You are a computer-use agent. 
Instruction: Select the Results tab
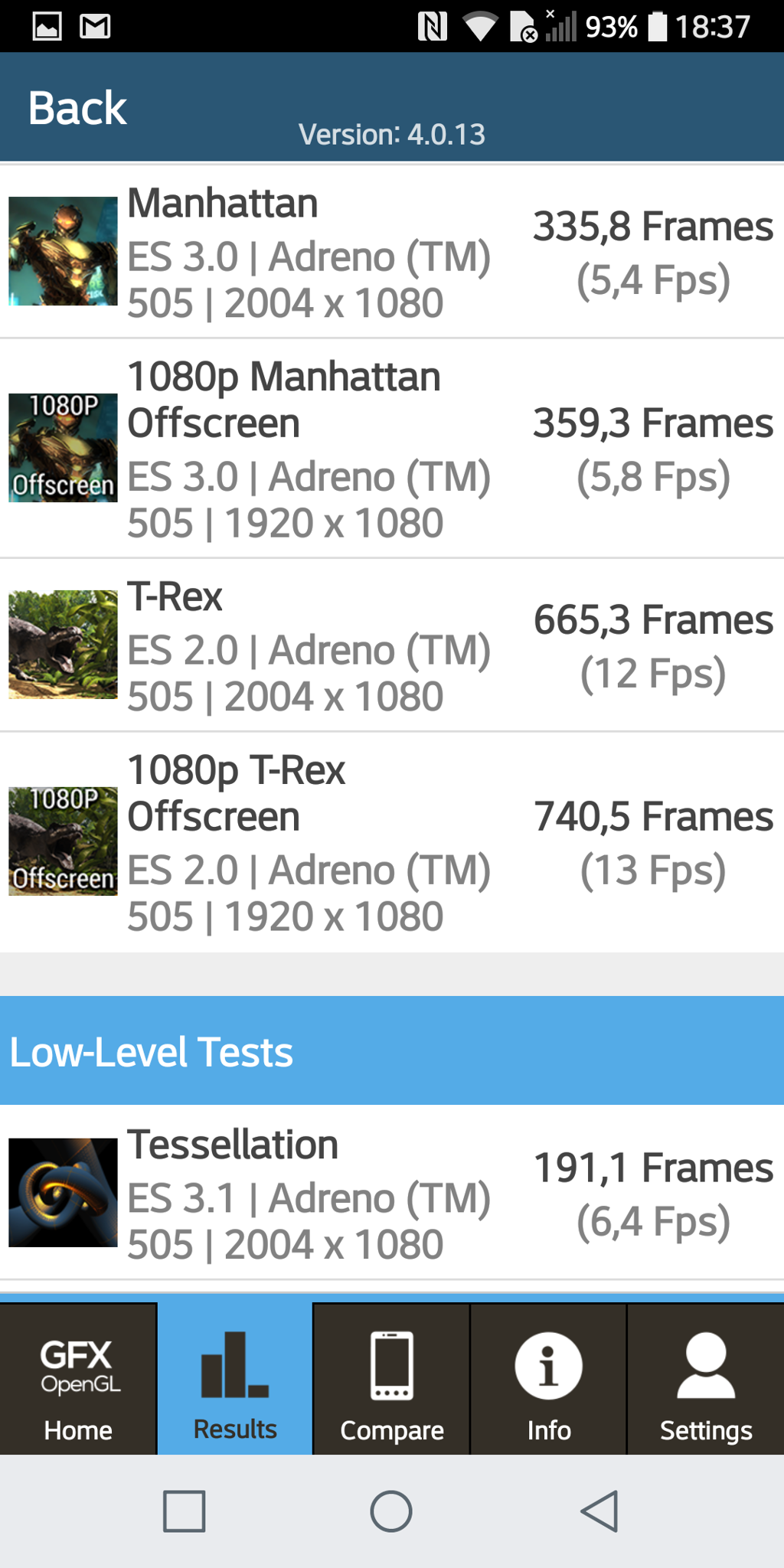coord(235,1380)
